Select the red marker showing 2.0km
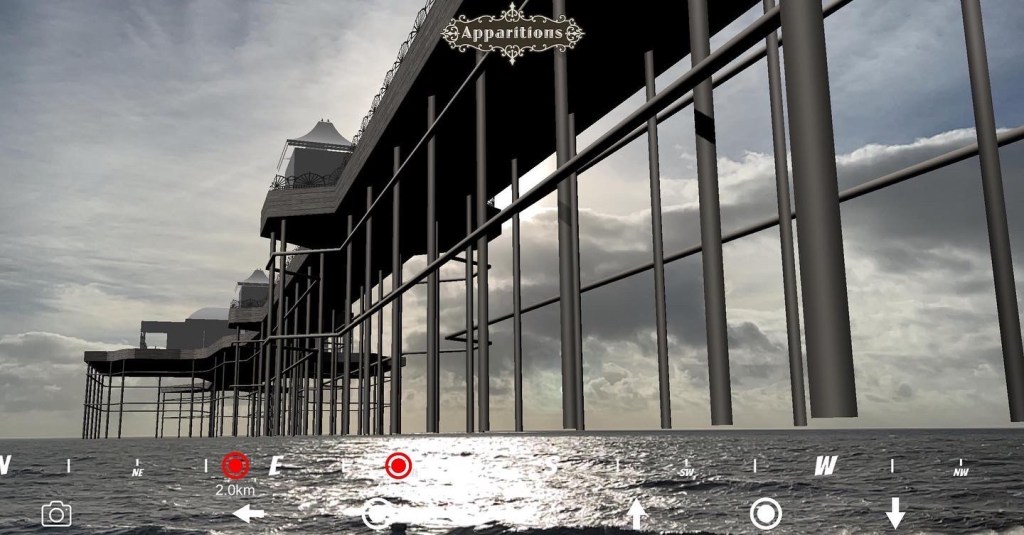 [235, 465]
